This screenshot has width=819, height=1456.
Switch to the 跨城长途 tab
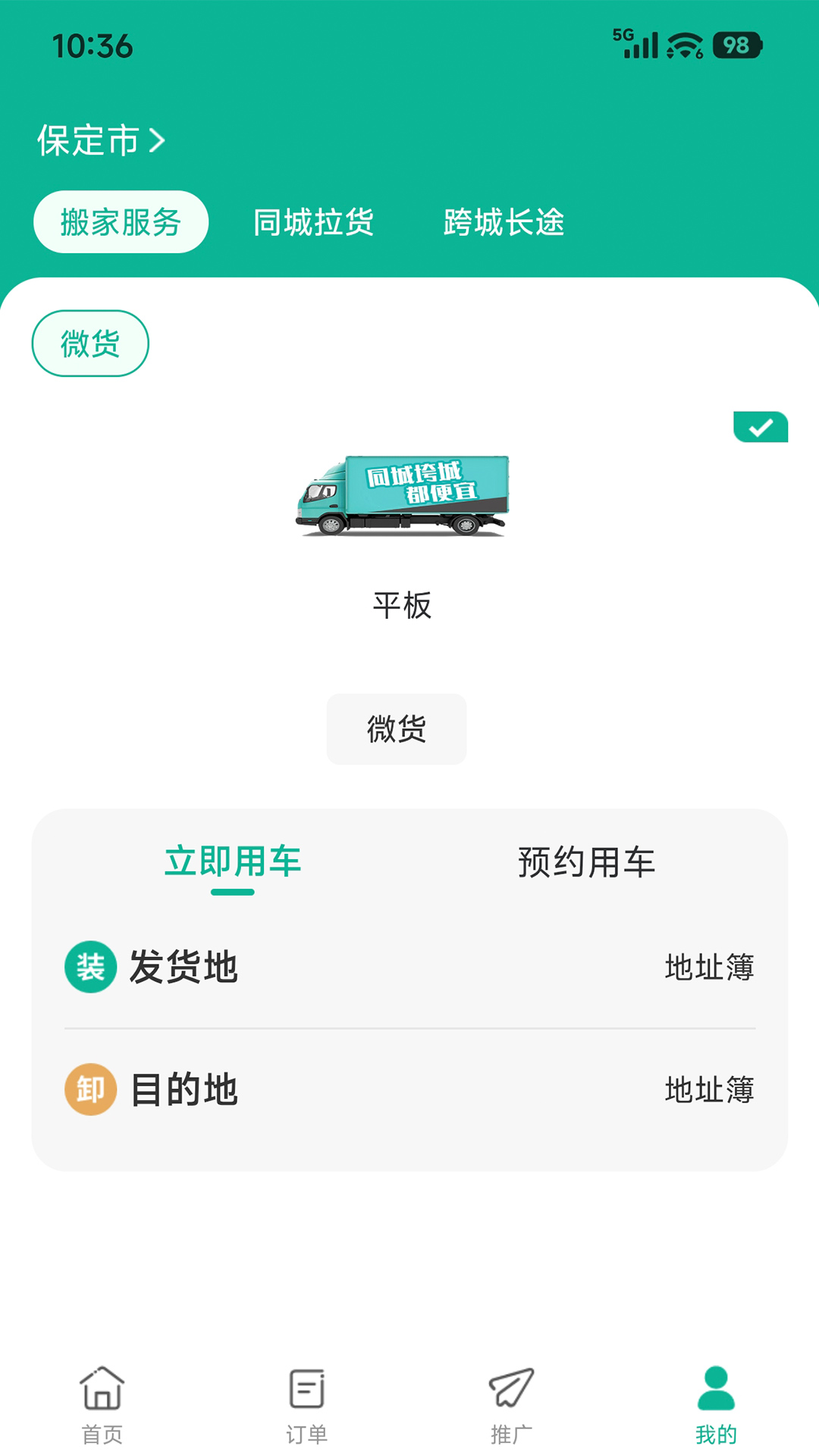click(x=504, y=222)
